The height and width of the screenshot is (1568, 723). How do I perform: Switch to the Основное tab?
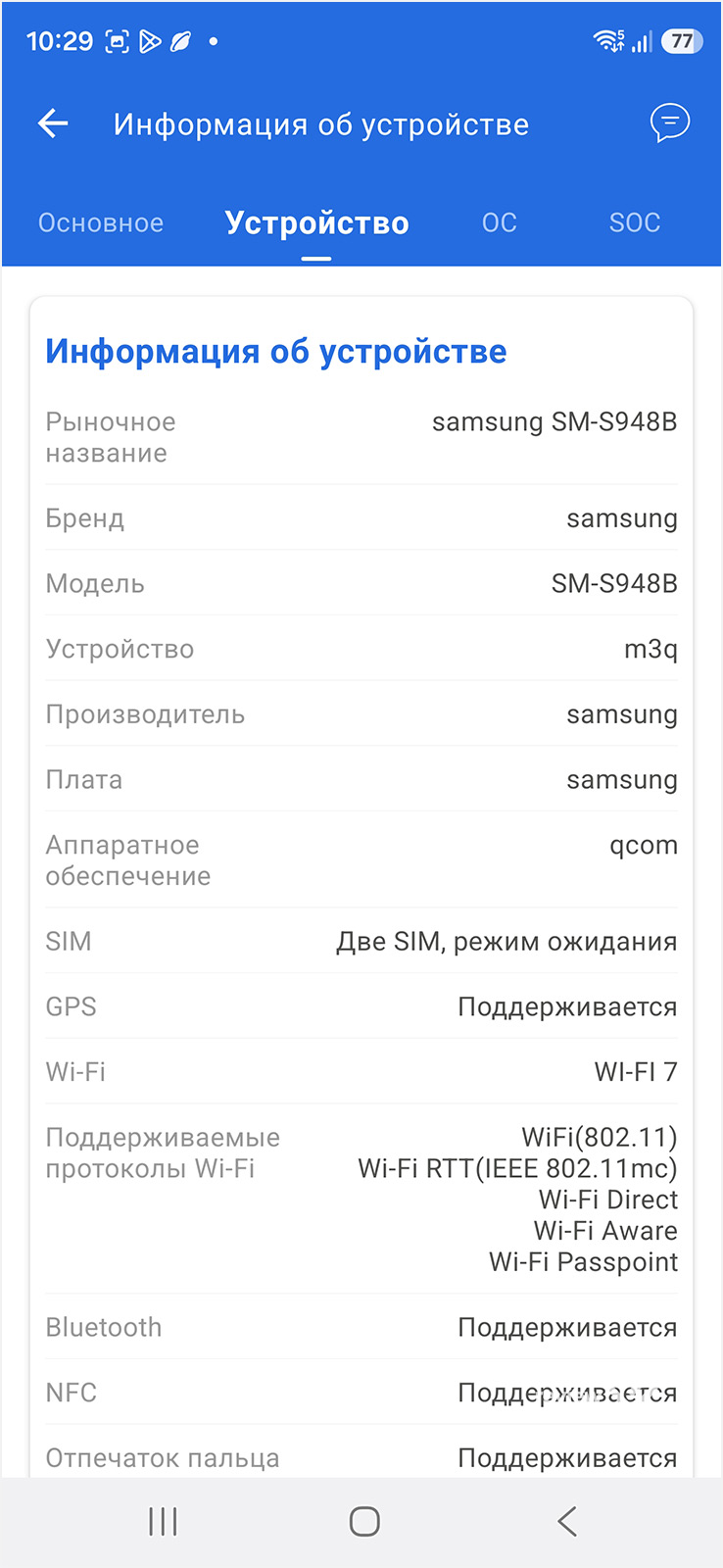pos(101,223)
